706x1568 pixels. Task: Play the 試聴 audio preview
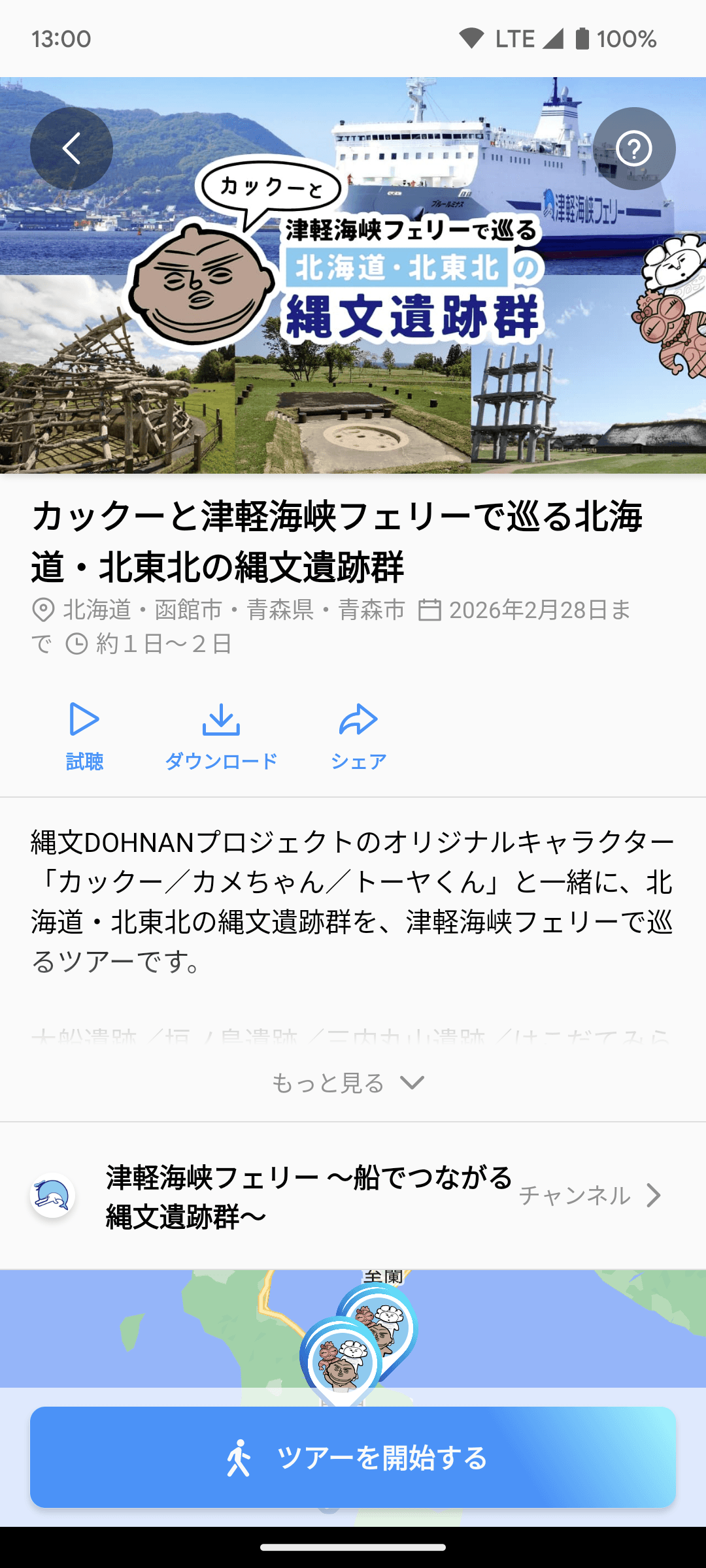pyautogui.click(x=84, y=736)
